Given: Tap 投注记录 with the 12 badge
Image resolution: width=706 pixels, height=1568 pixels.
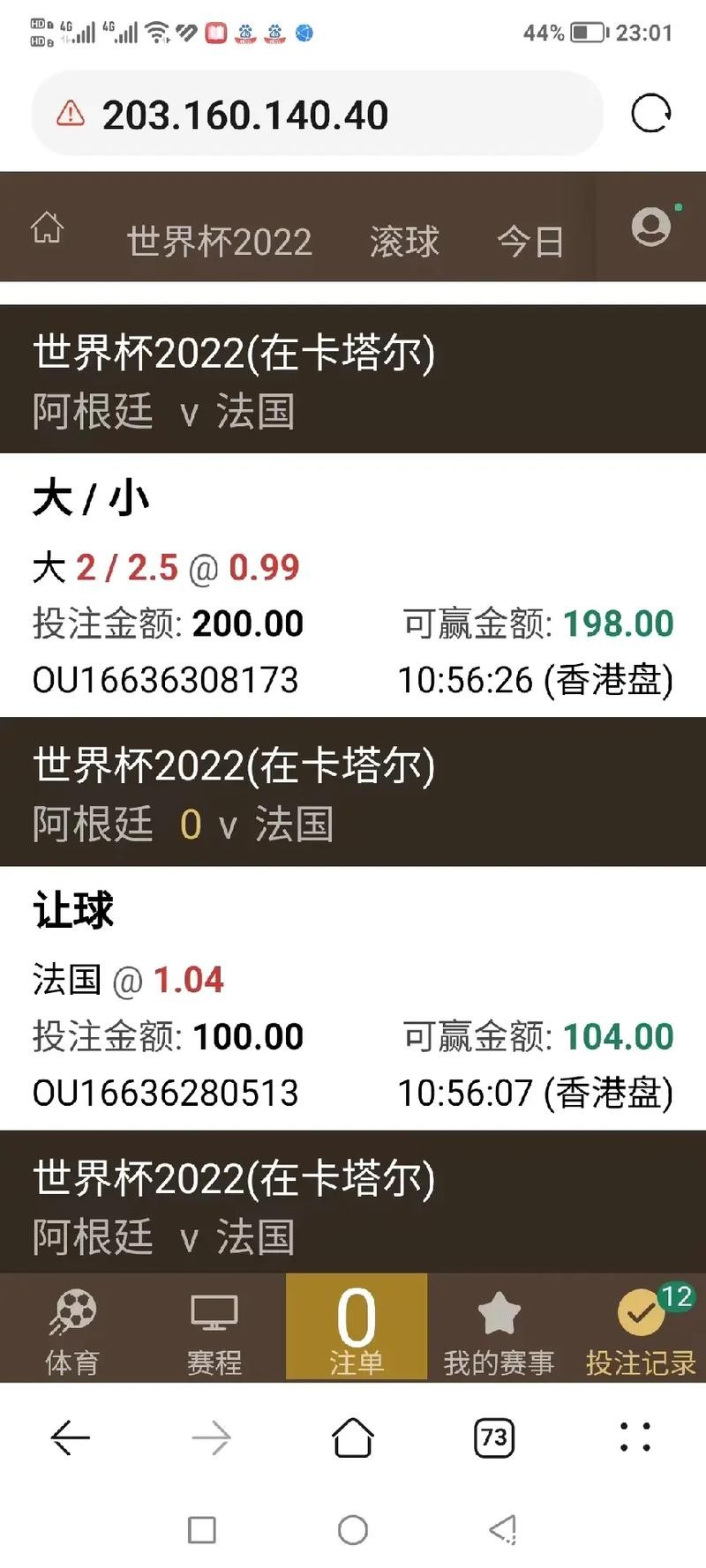Looking at the screenshot, I should (640, 1327).
